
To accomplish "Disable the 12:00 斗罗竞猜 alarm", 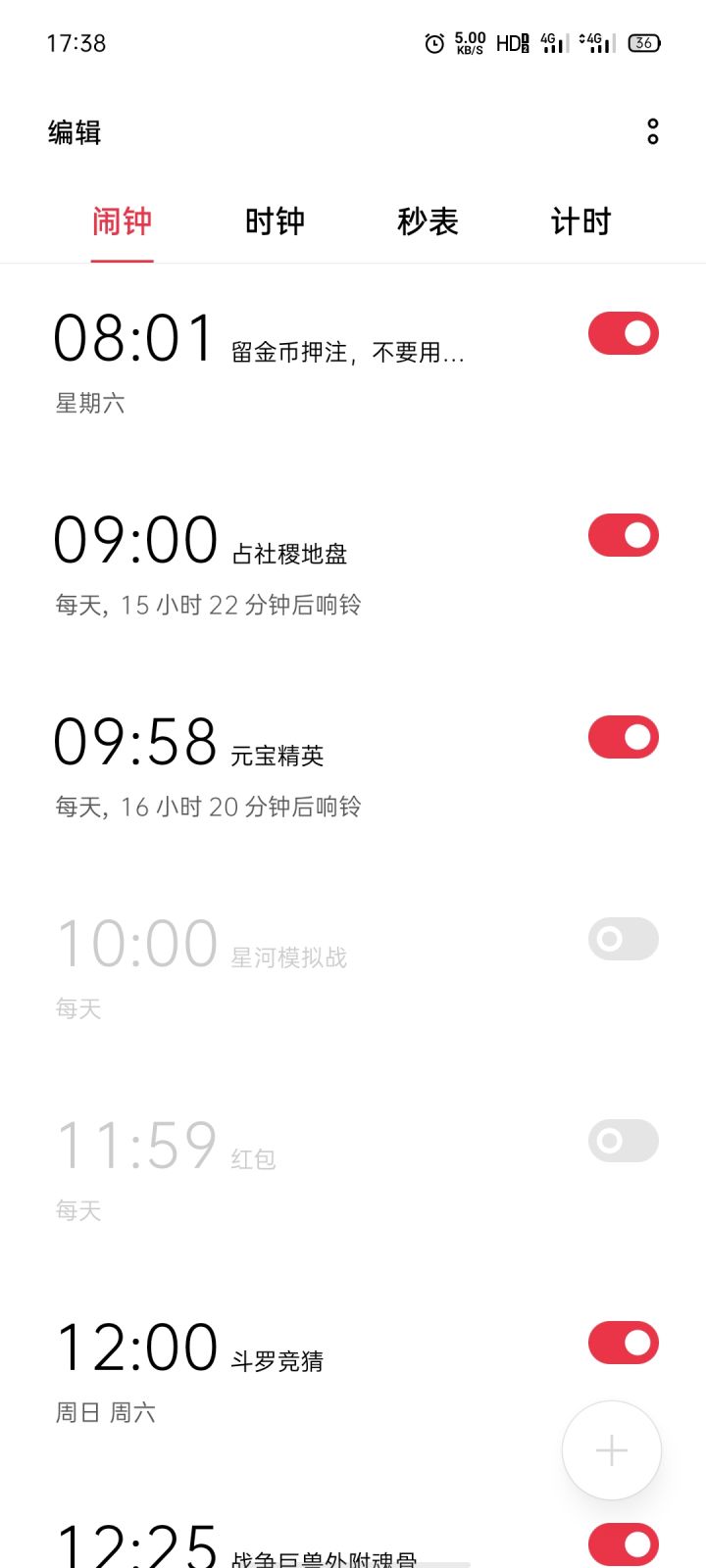I will tap(623, 1342).
